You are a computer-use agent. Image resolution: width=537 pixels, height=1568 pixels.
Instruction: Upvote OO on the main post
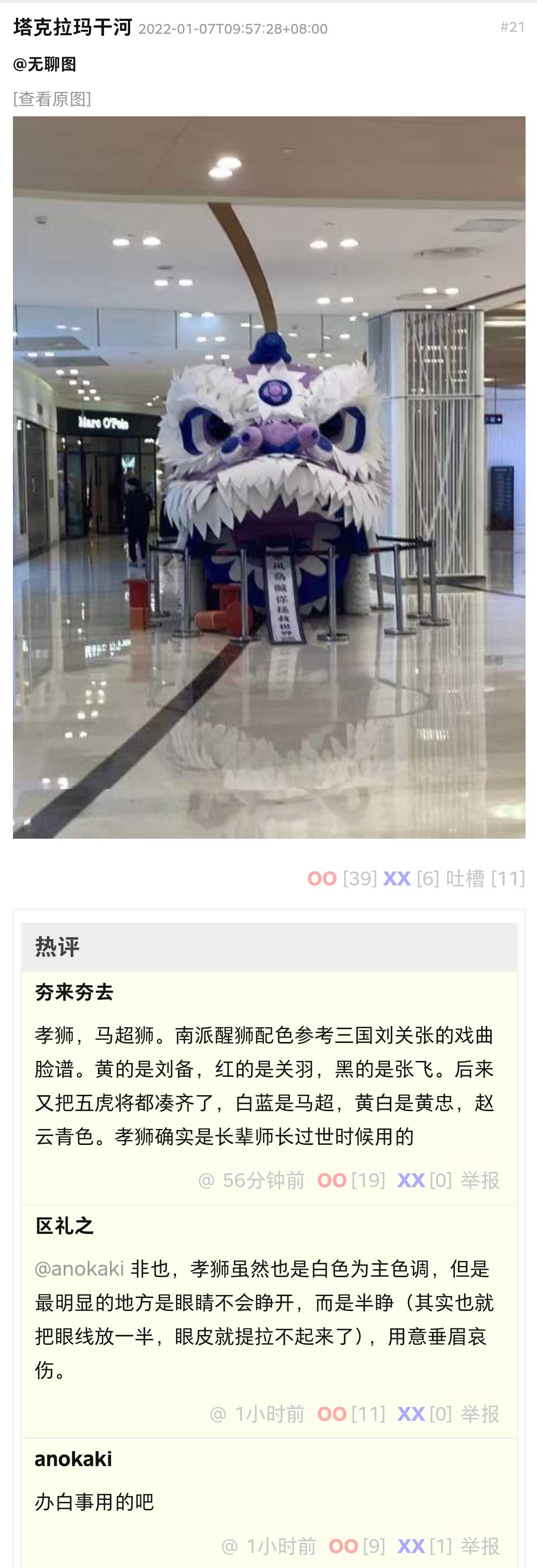[322, 878]
